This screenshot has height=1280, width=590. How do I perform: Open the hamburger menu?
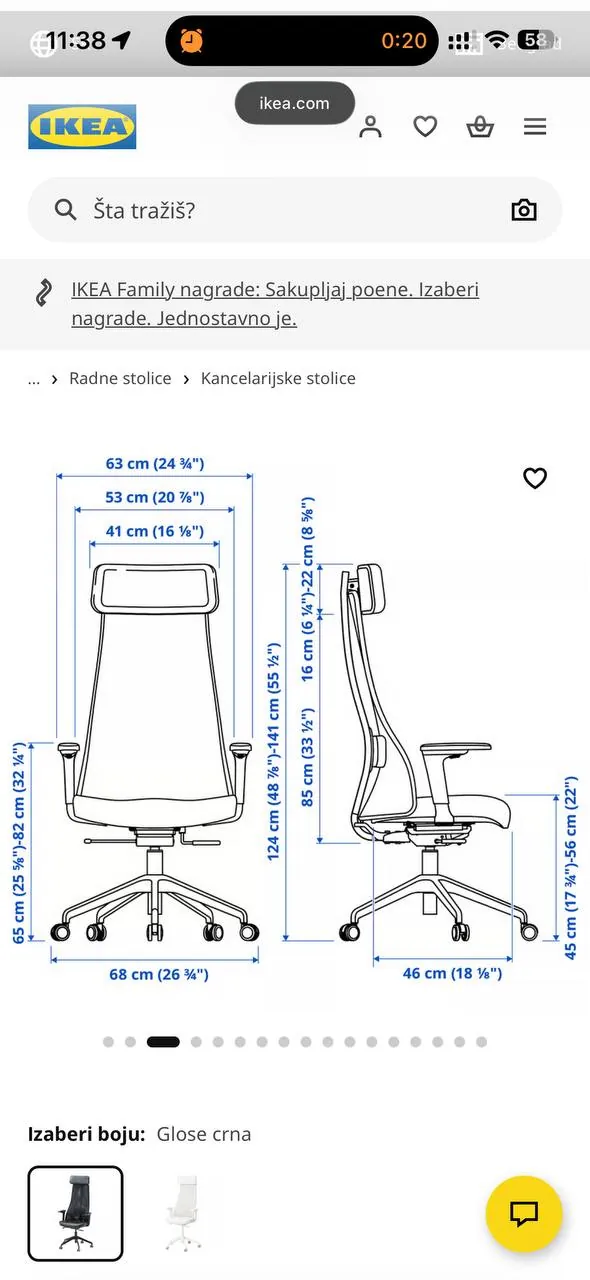(535, 127)
